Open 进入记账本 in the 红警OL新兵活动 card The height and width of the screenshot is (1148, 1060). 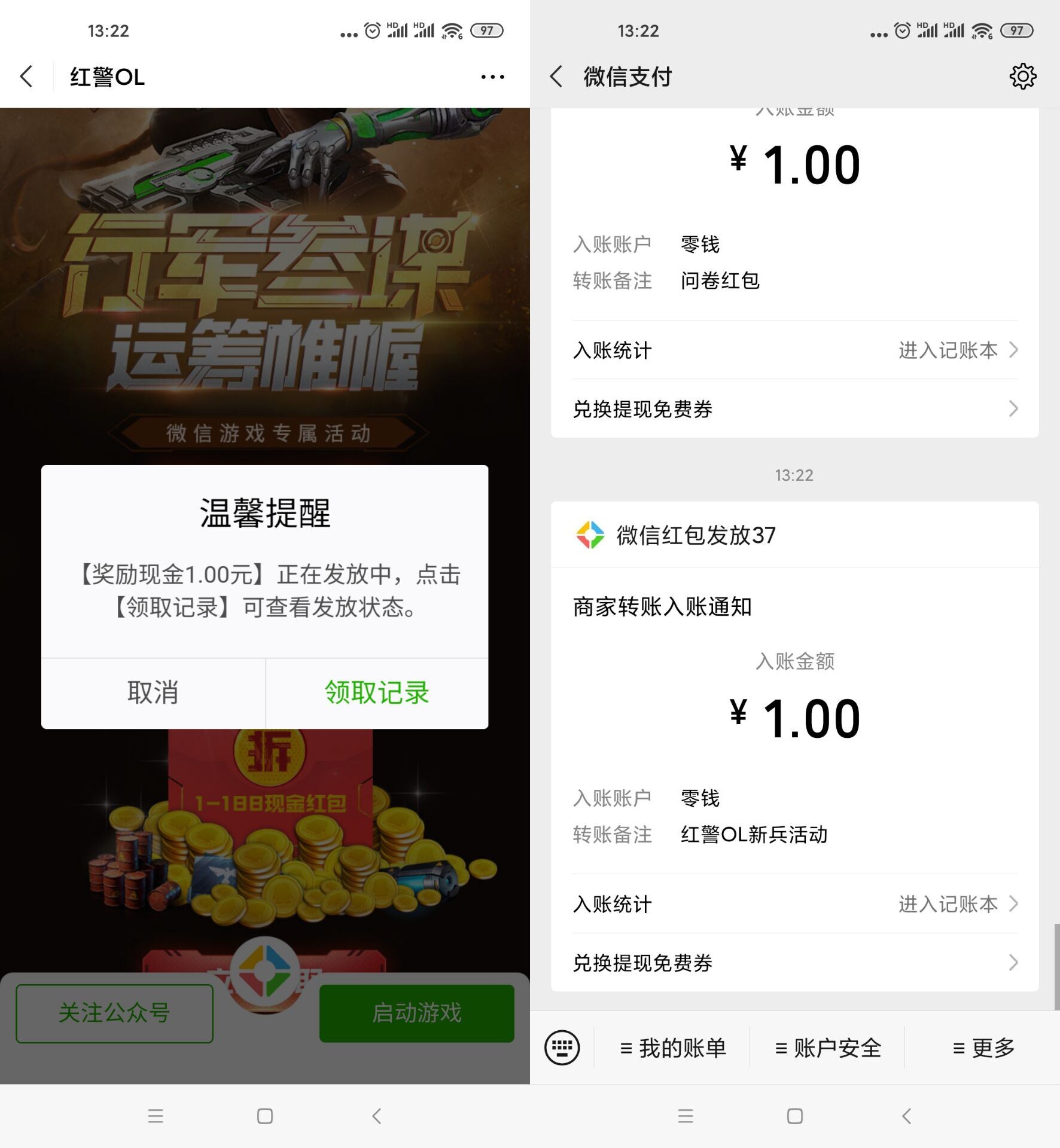[x=957, y=904]
